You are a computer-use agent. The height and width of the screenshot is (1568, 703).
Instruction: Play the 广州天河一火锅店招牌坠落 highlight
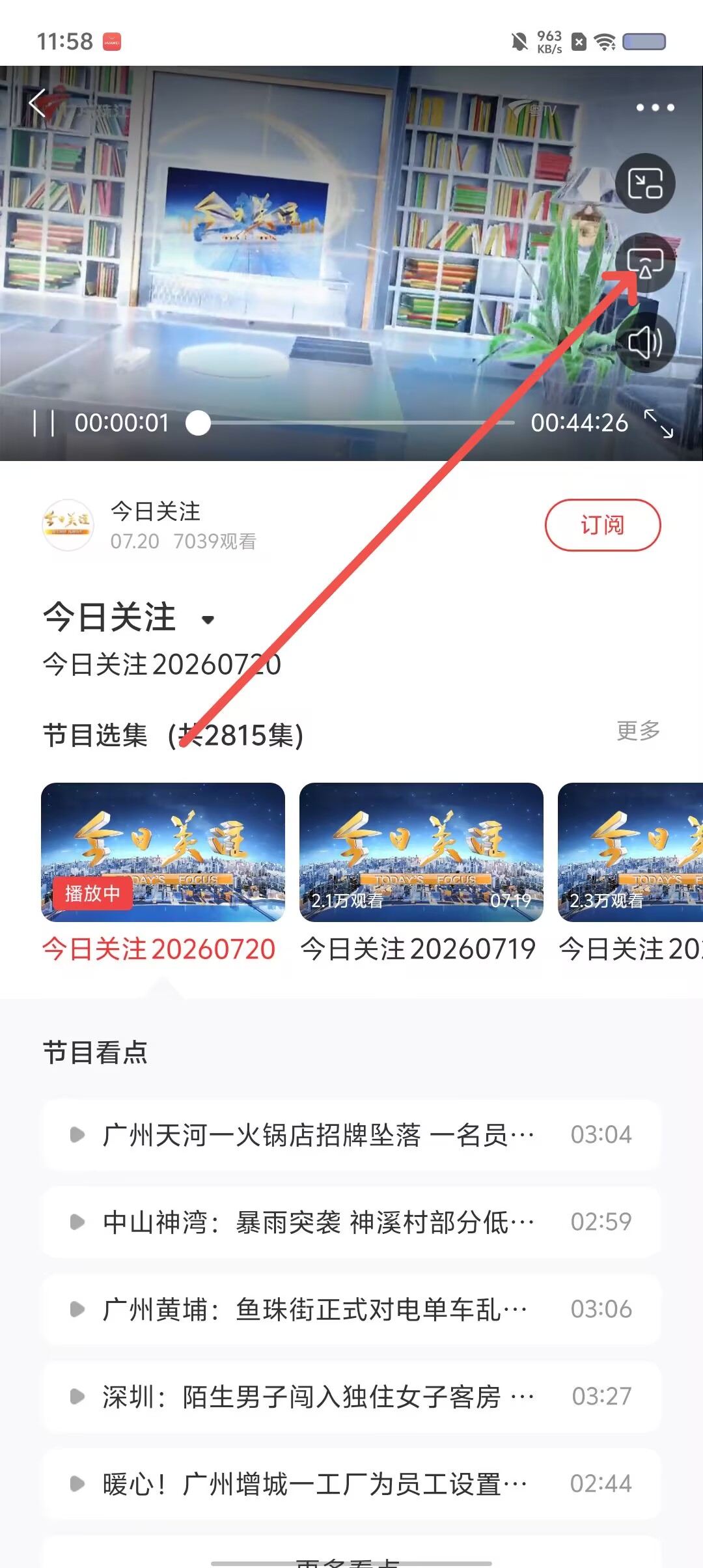tap(351, 1135)
